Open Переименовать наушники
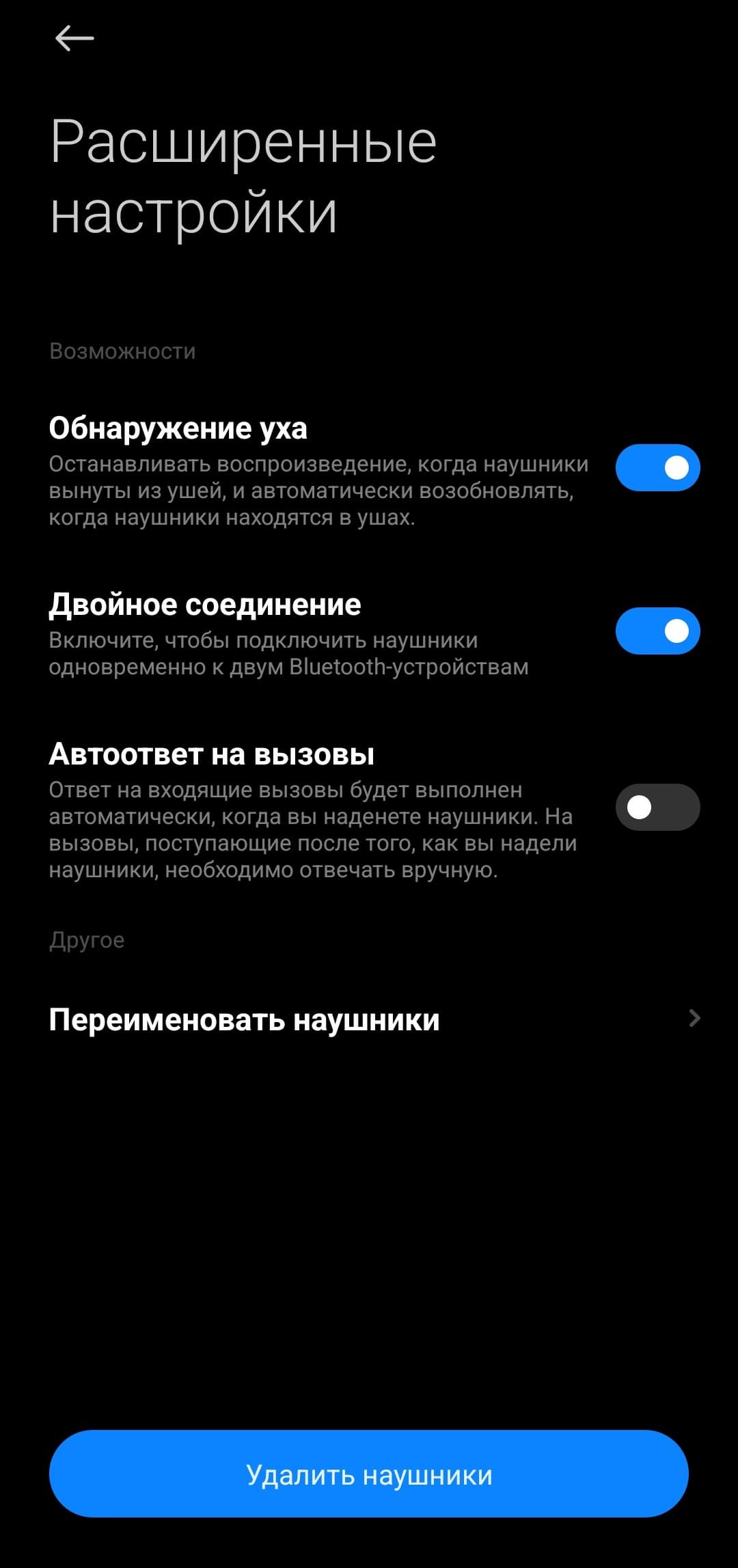Viewport: 738px width, 1568px height. coord(369,1019)
